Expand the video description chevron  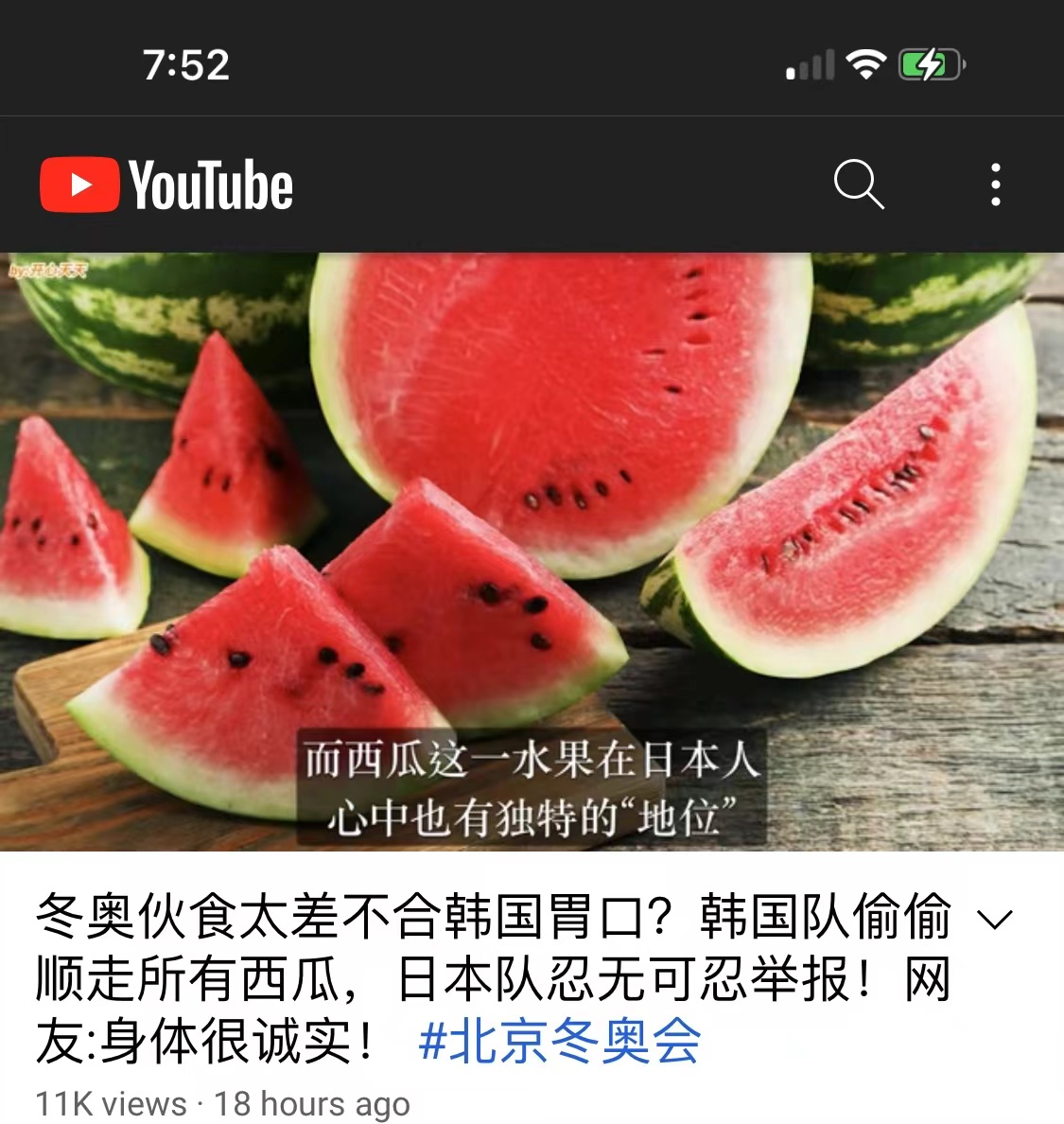point(994,919)
